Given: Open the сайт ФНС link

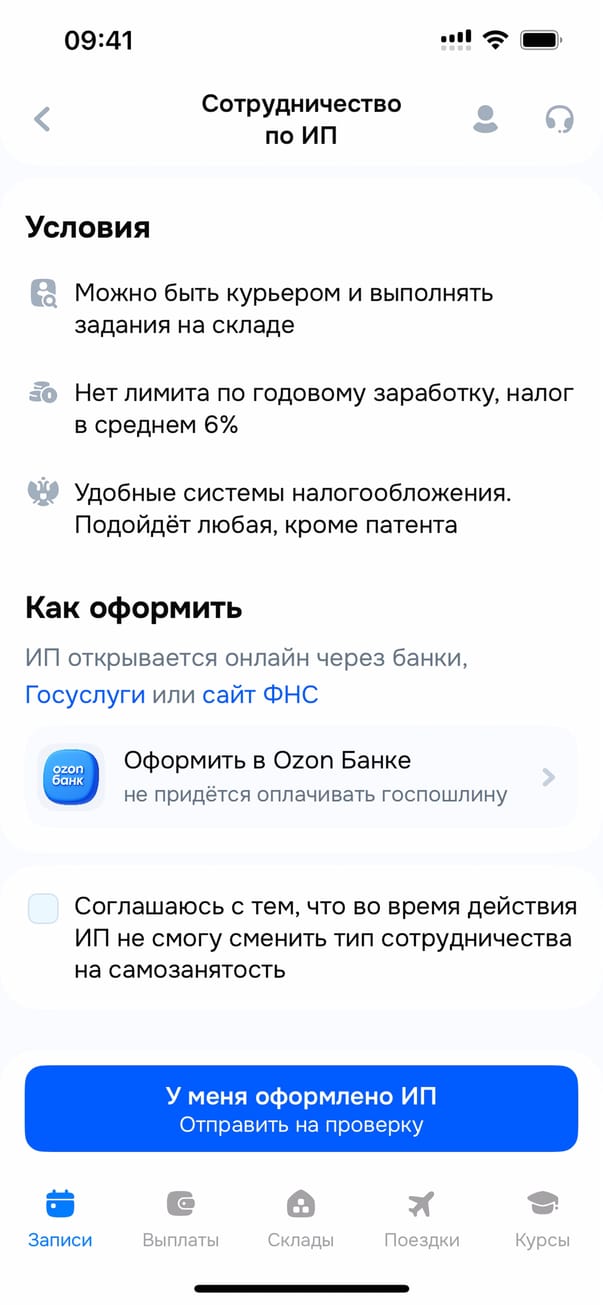Looking at the screenshot, I should coord(260,694).
